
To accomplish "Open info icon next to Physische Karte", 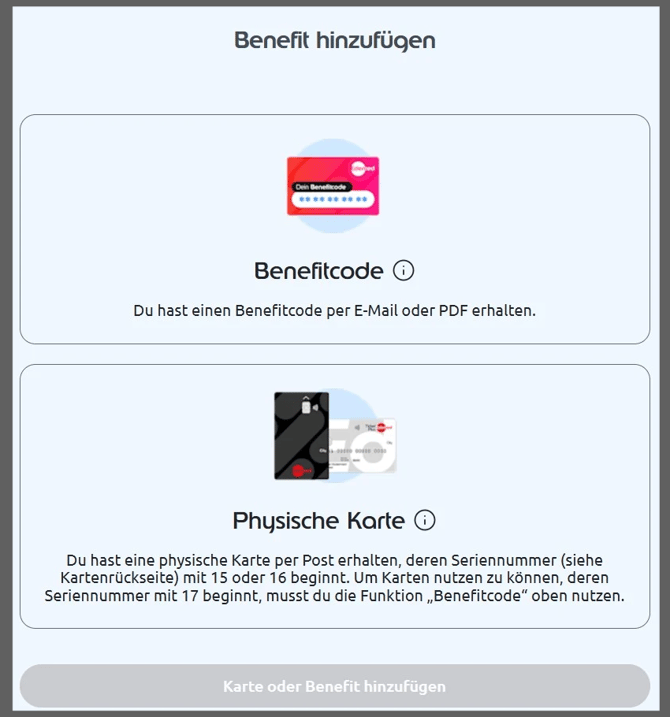I will [425, 521].
